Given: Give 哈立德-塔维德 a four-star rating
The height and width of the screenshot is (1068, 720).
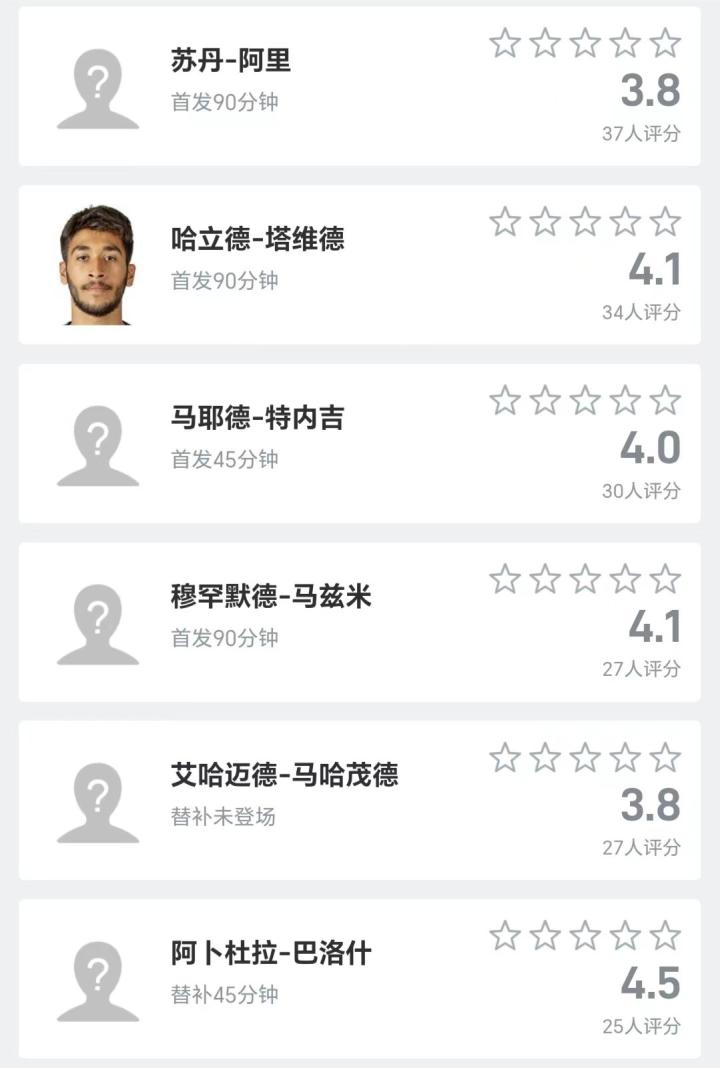Looking at the screenshot, I should (625, 222).
